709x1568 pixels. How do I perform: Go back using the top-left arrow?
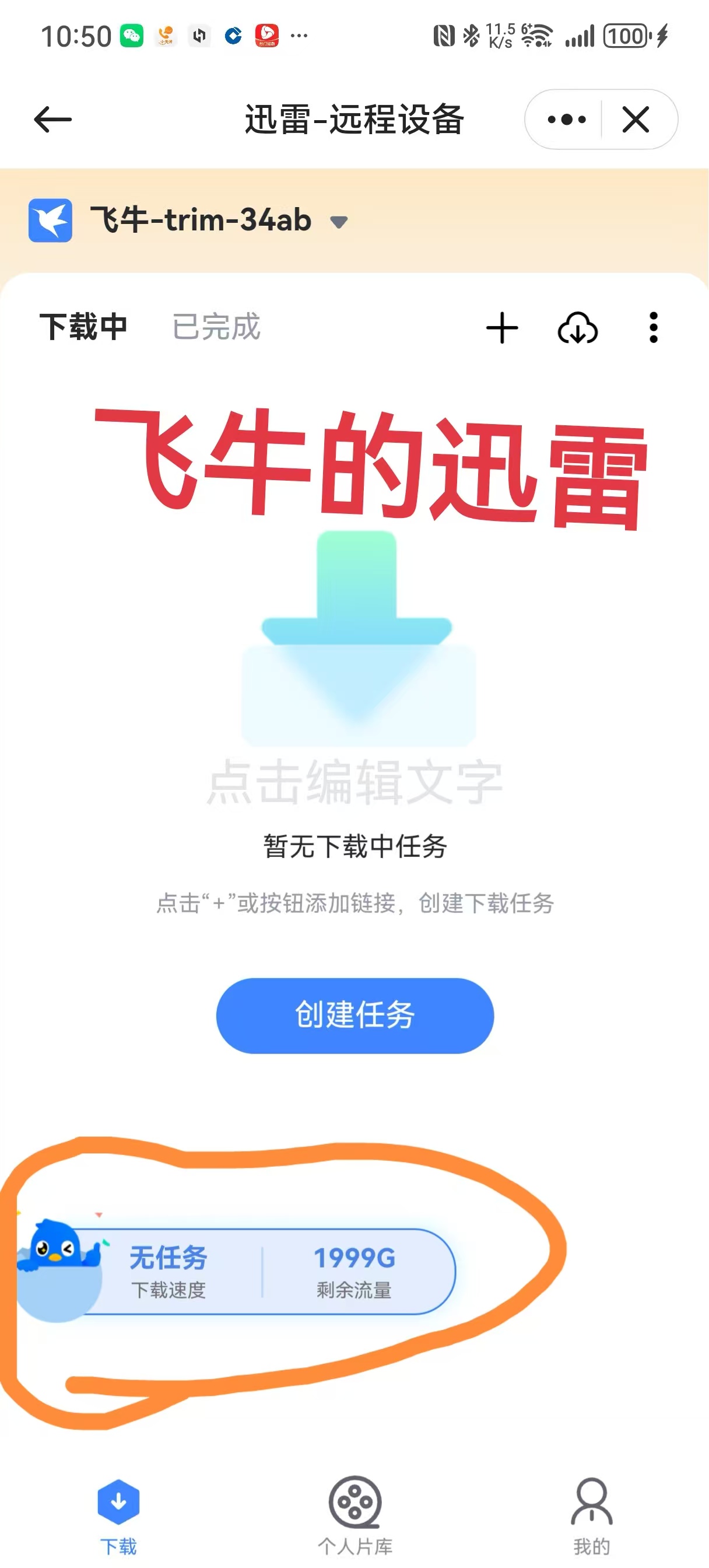[52, 120]
